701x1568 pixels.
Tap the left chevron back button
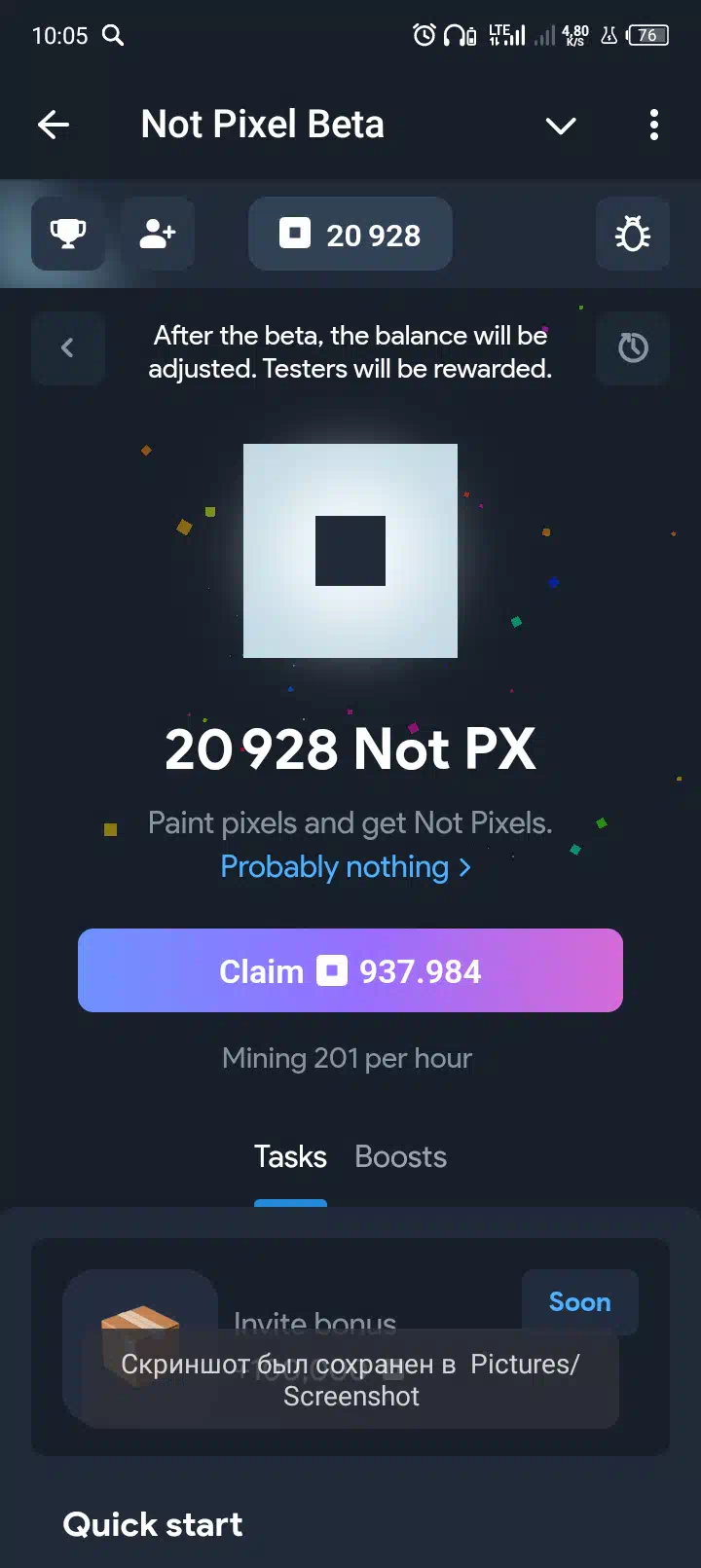[67, 347]
